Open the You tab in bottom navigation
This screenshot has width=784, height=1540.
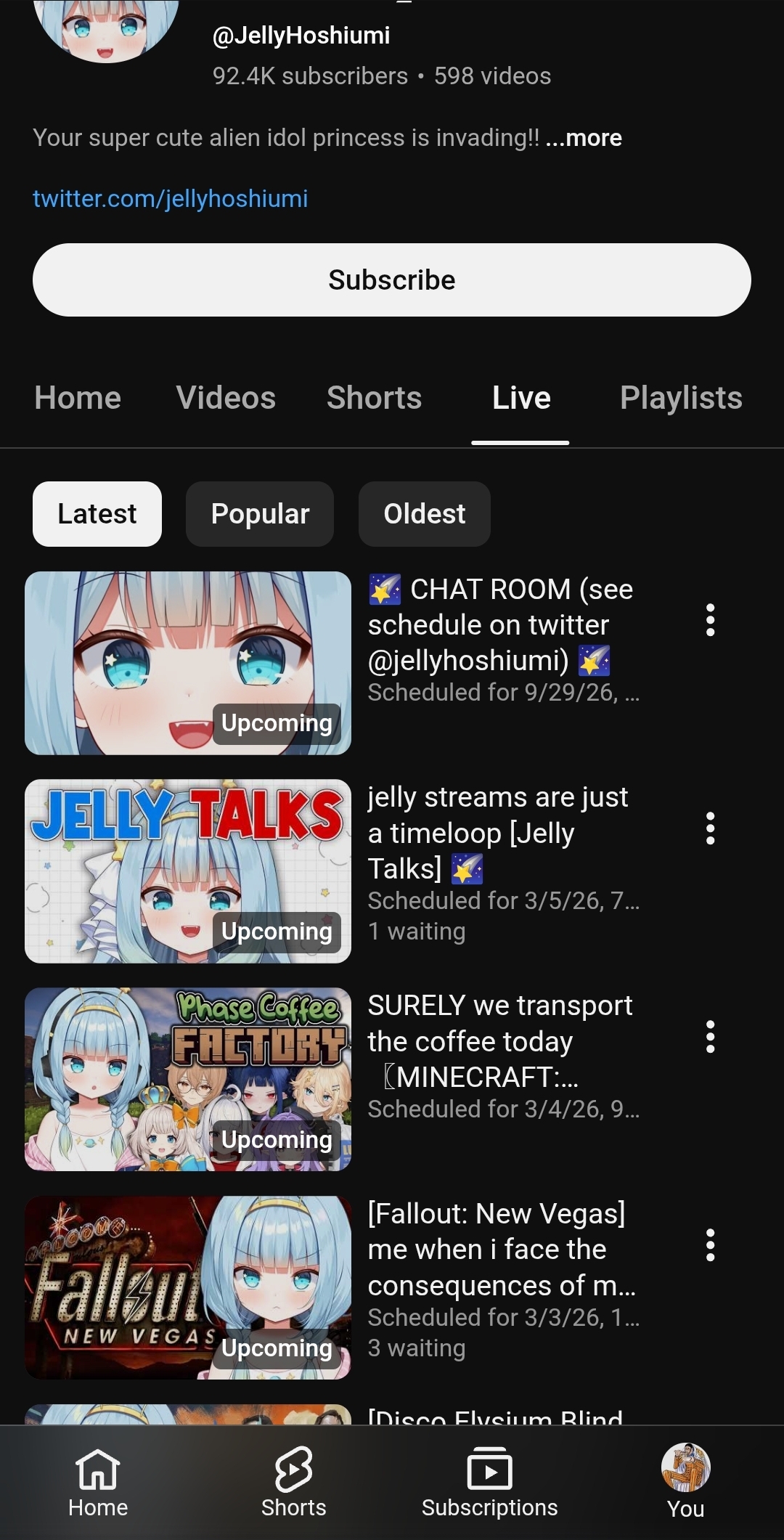point(685,1483)
